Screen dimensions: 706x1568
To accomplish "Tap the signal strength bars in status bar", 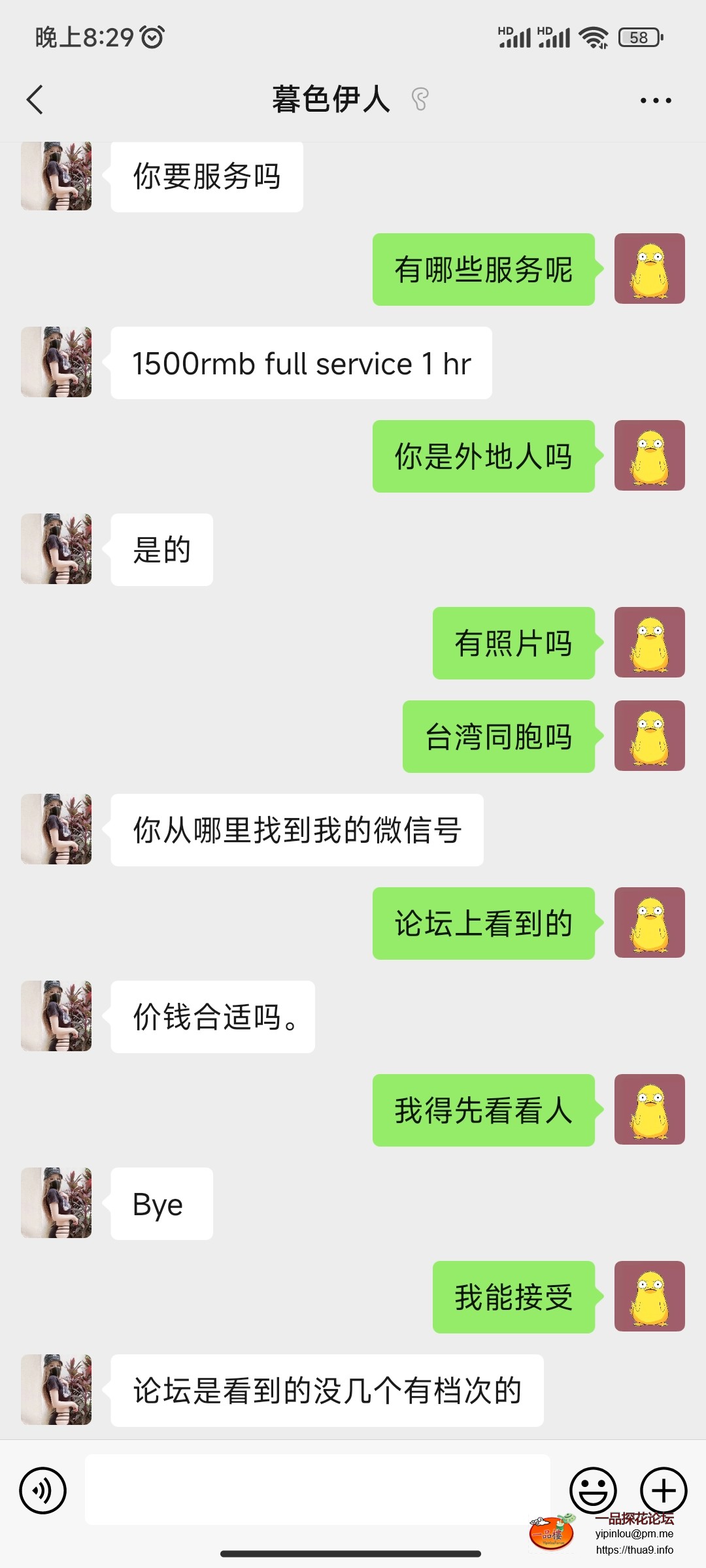I will click(x=516, y=37).
